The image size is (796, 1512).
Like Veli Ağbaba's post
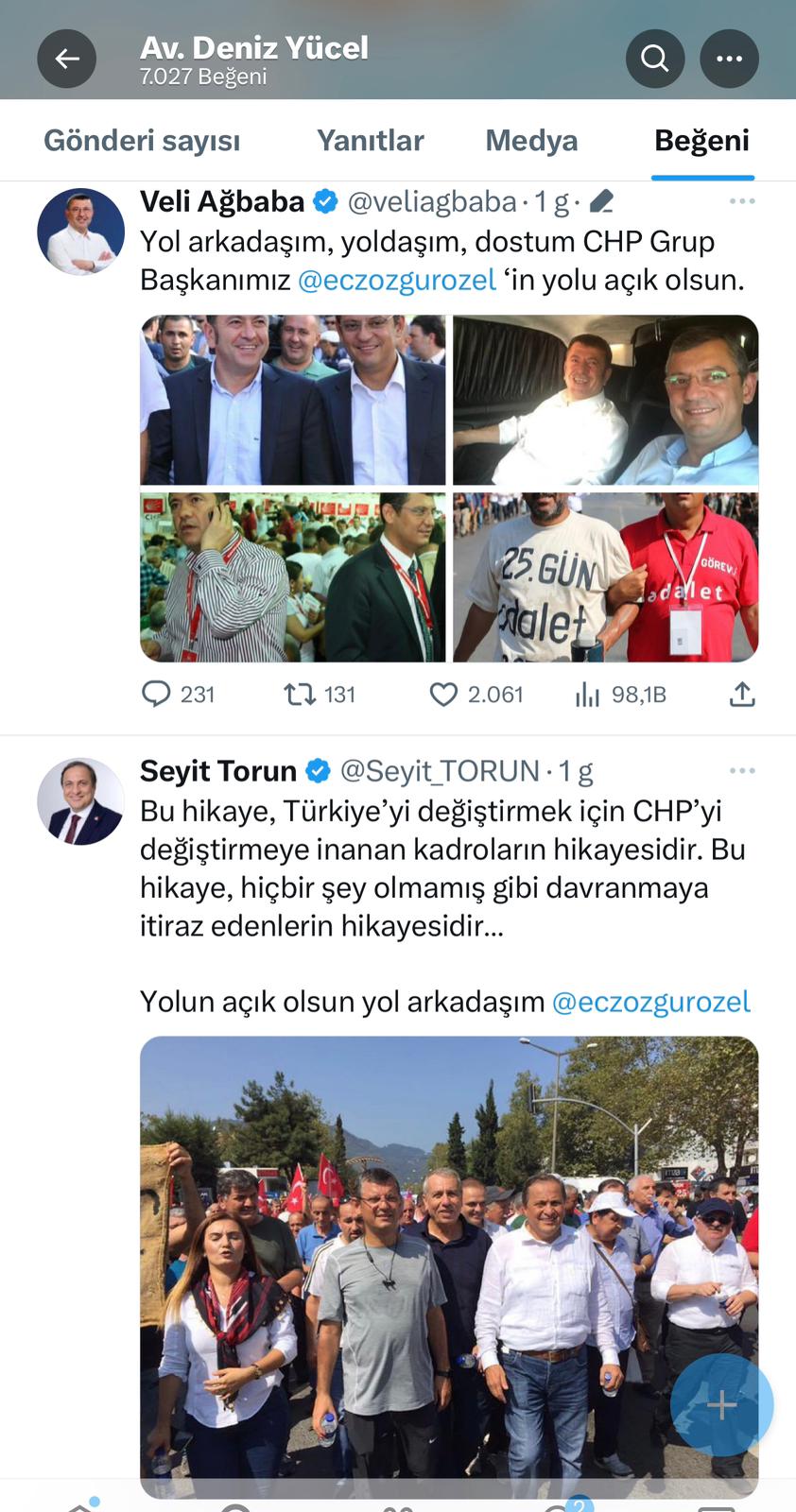[x=443, y=695]
